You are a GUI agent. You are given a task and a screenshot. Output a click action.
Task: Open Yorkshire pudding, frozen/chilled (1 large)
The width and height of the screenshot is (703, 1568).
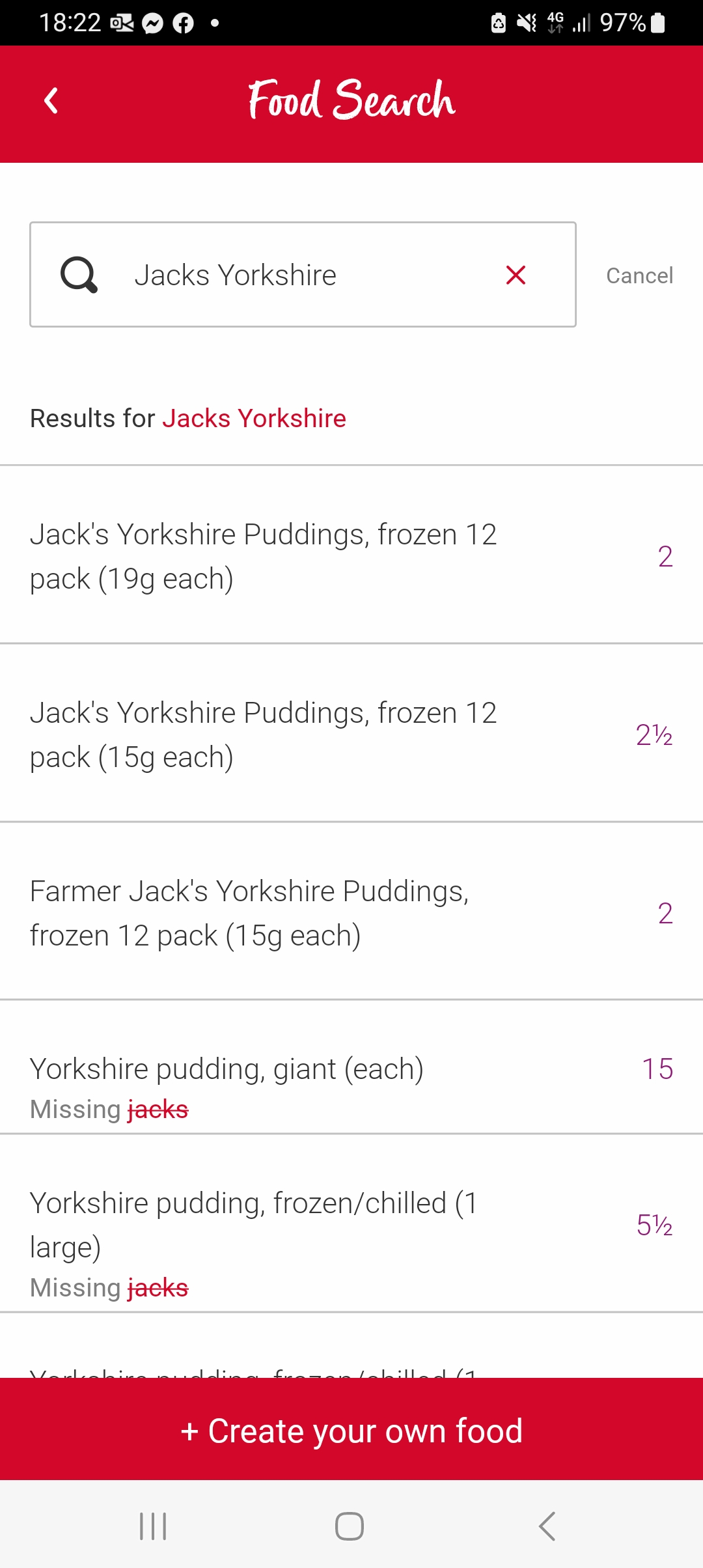[351, 1224]
